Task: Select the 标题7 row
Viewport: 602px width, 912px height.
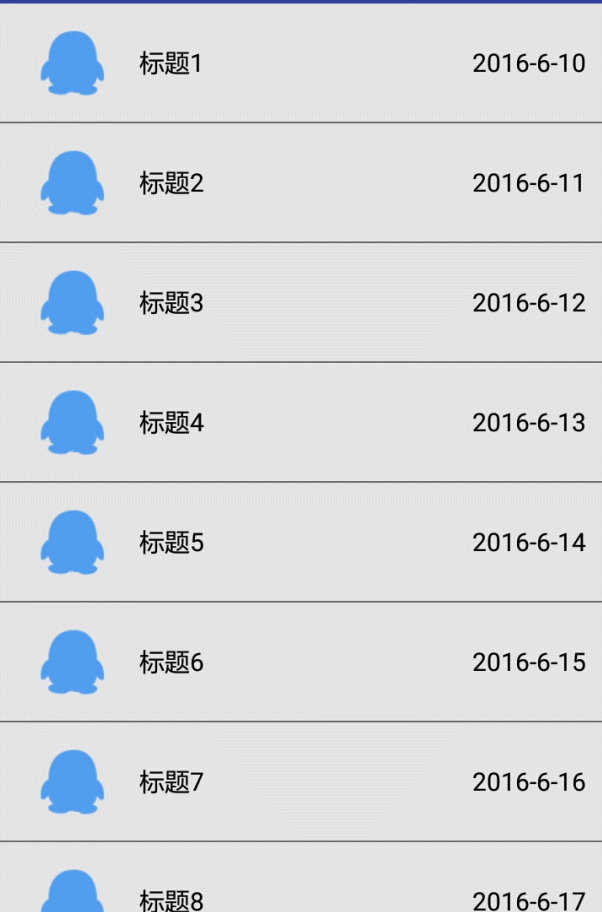Action: pyautogui.click(x=301, y=782)
